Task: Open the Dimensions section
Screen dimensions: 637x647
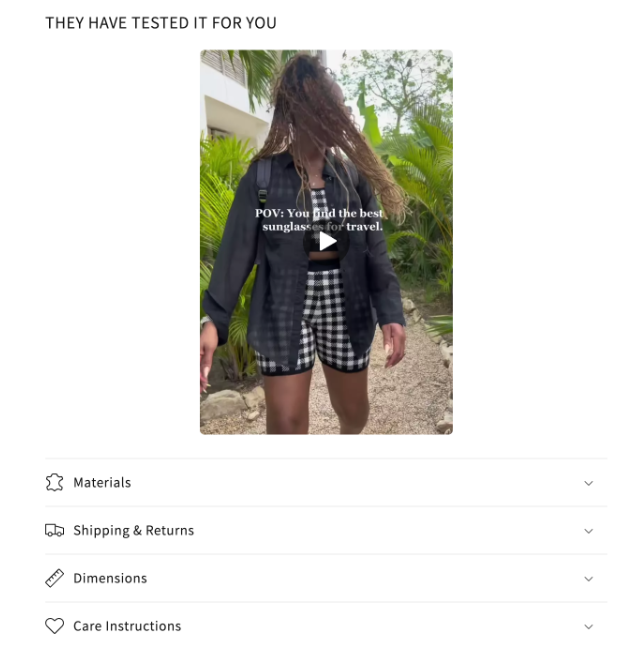Action: click(x=110, y=579)
